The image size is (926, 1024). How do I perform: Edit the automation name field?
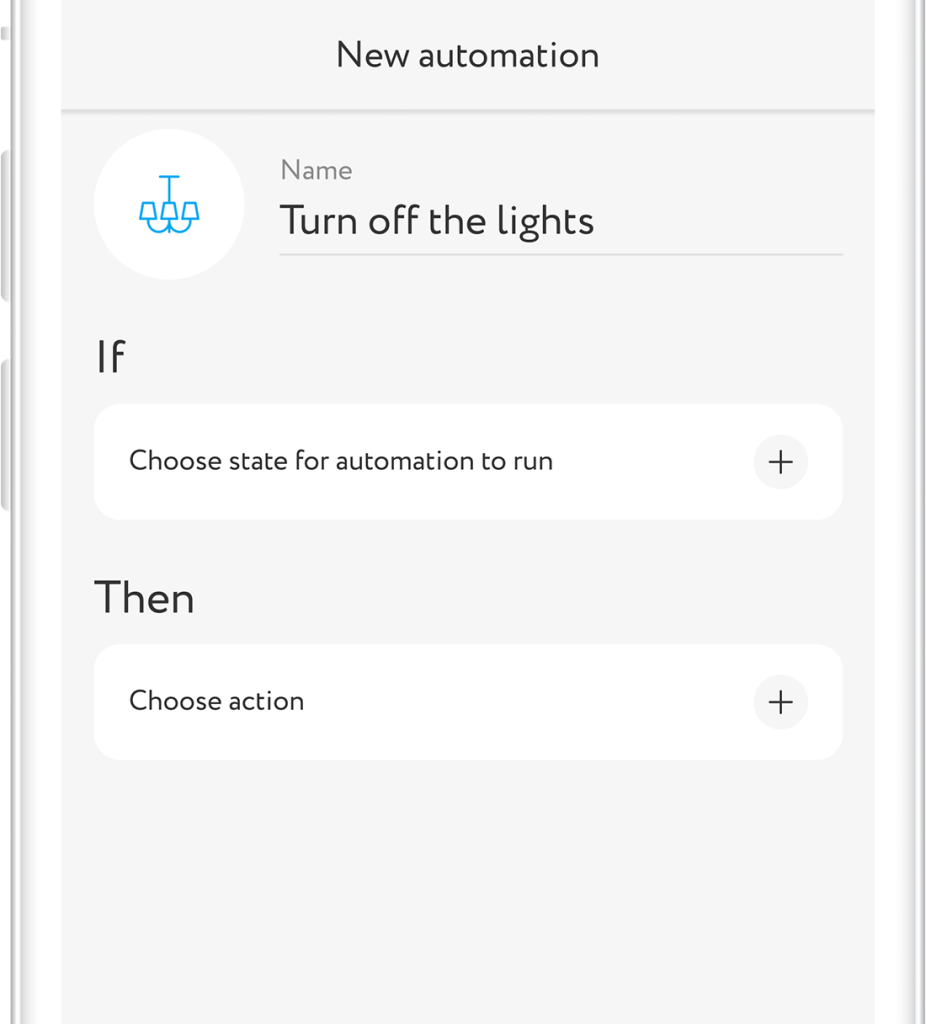tap(560, 220)
